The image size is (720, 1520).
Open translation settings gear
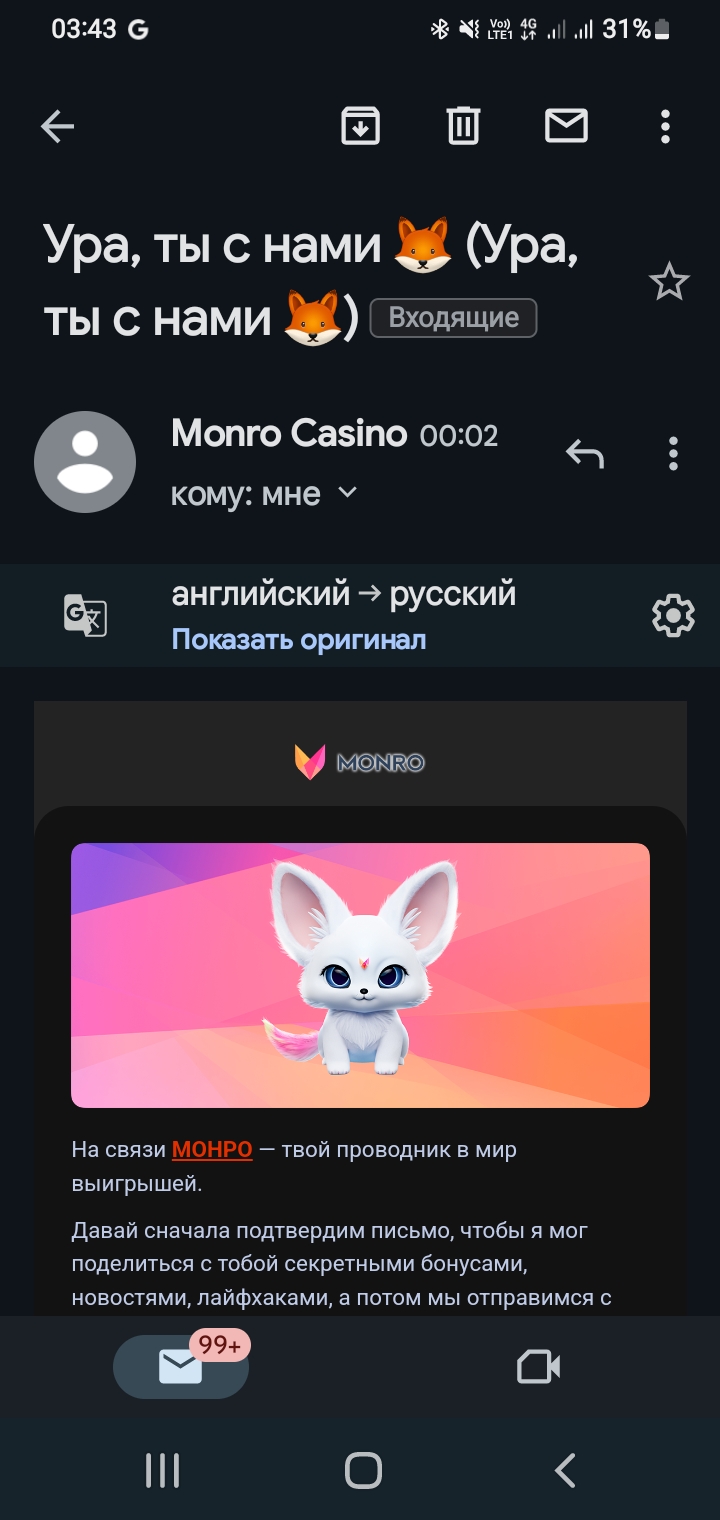pyautogui.click(x=673, y=615)
